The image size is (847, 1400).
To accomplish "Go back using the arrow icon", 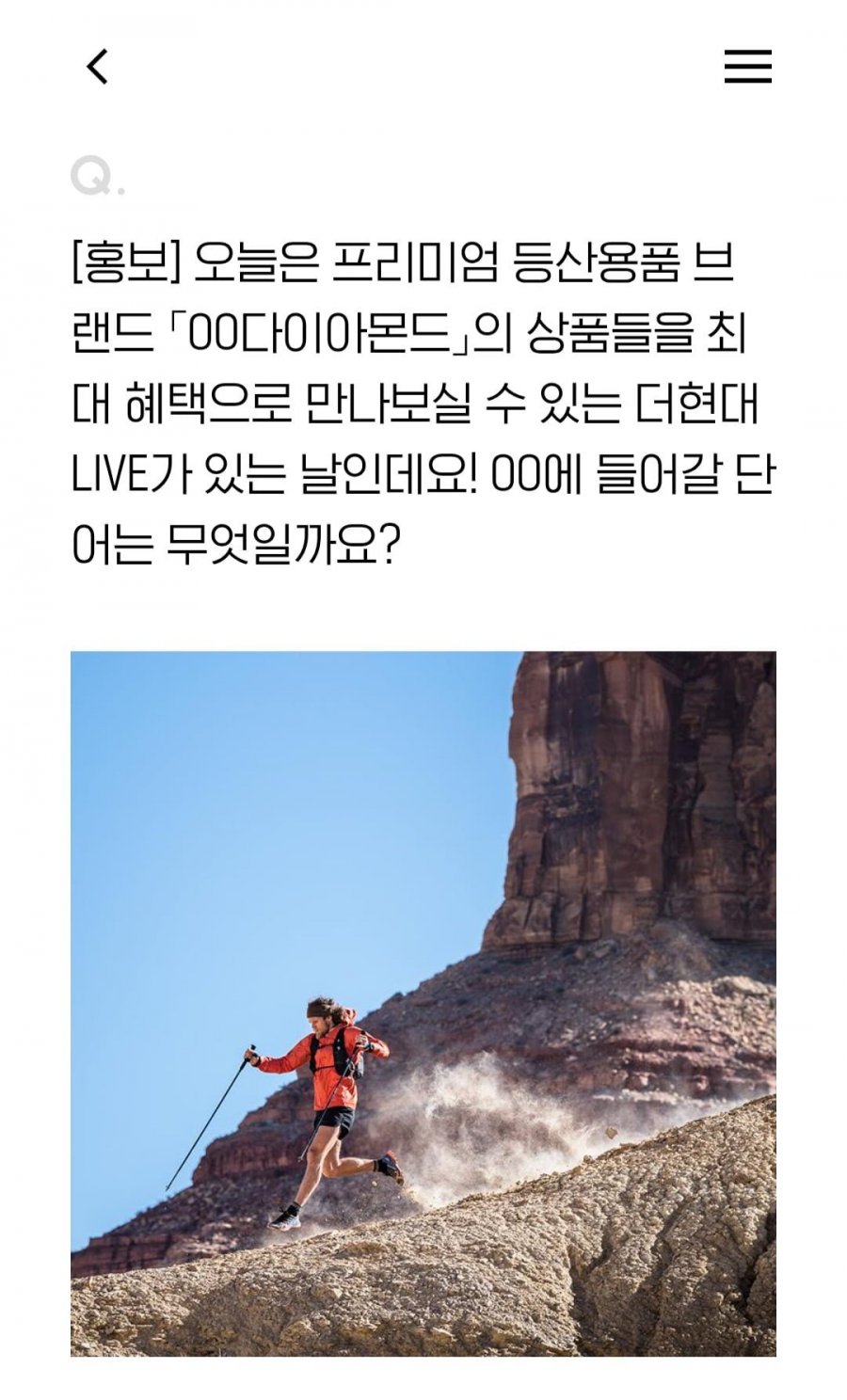I will [x=97, y=66].
